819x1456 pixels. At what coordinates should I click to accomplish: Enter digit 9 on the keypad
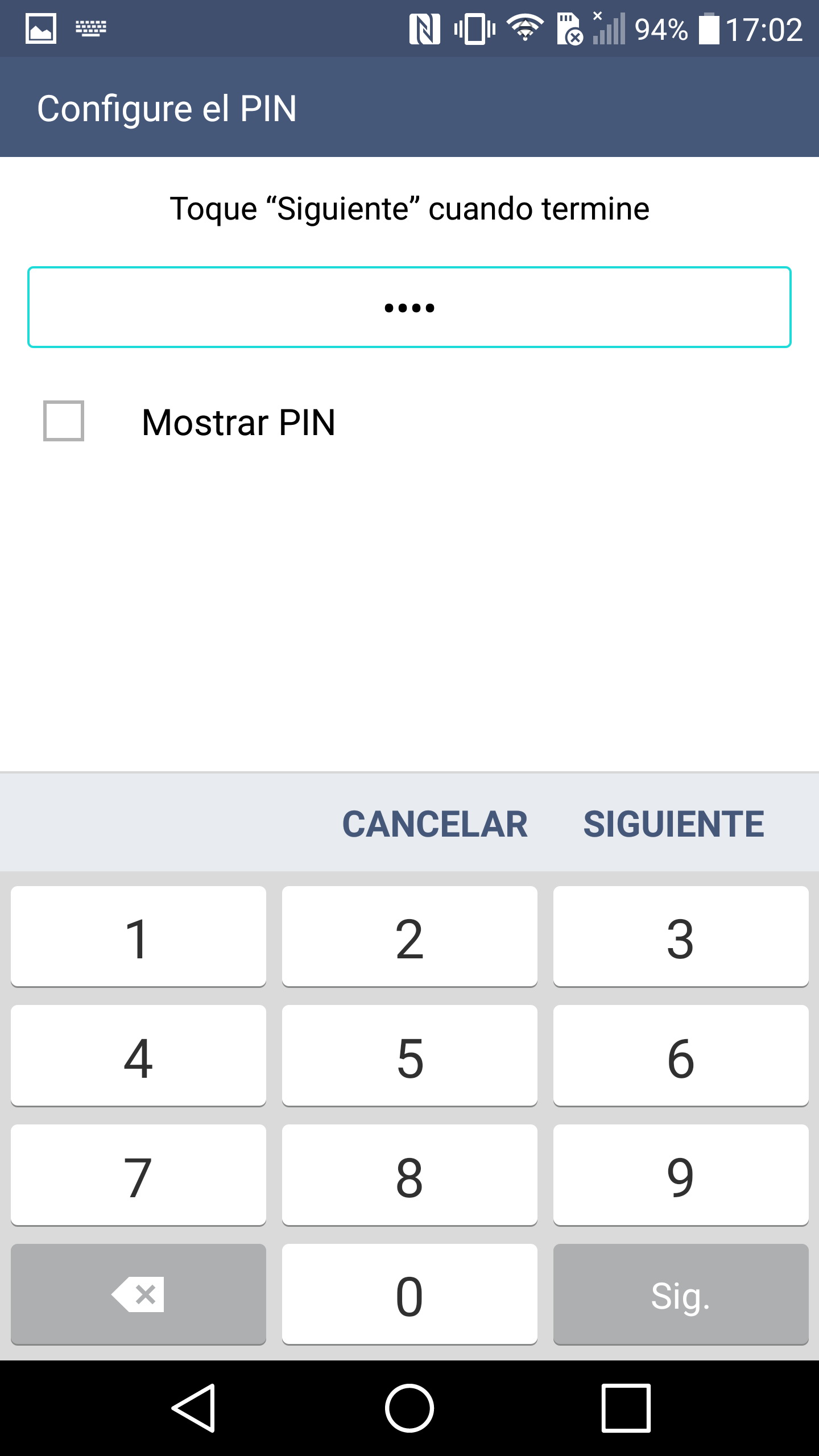[x=681, y=1176]
